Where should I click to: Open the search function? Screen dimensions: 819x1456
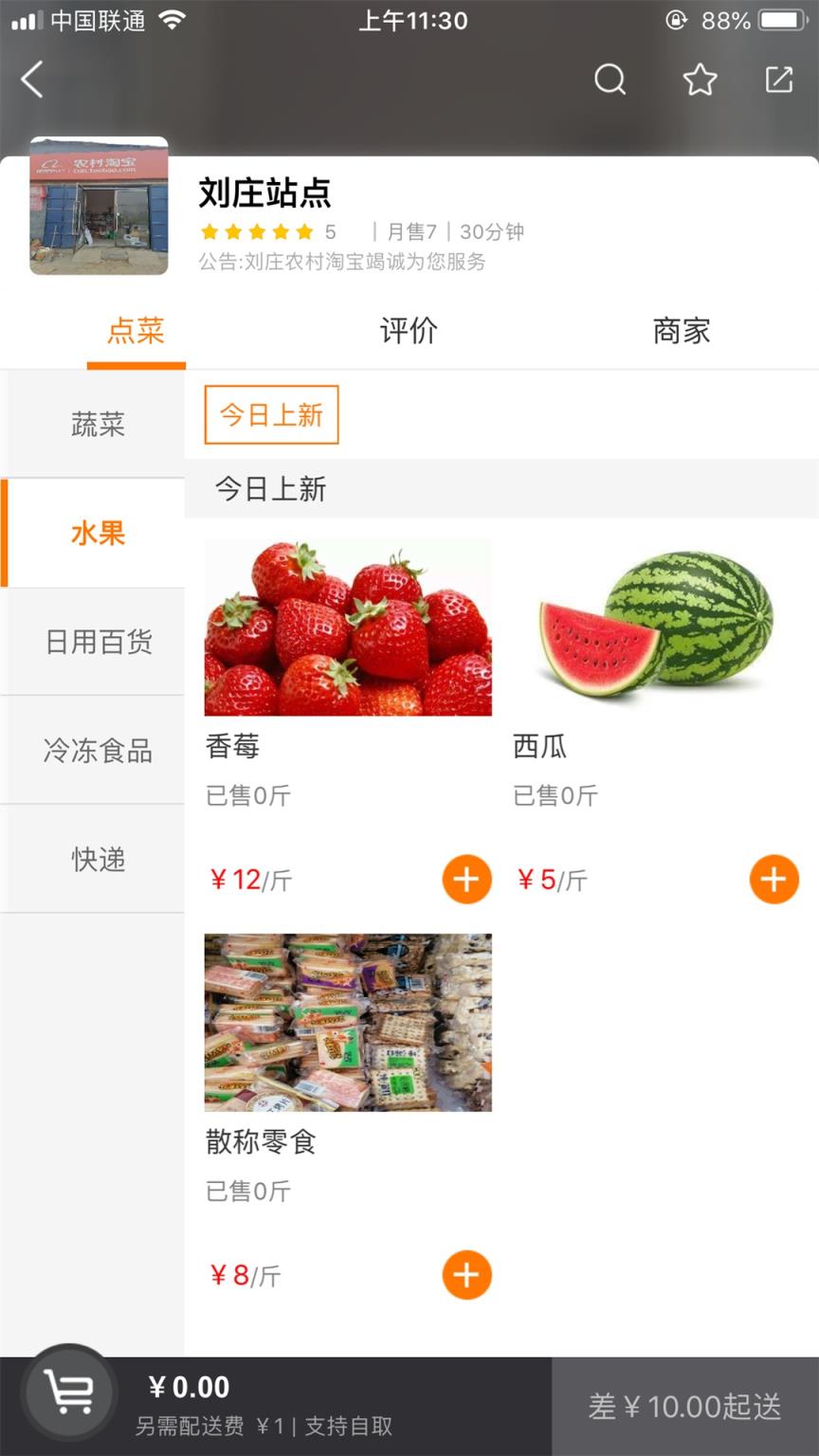point(610,81)
